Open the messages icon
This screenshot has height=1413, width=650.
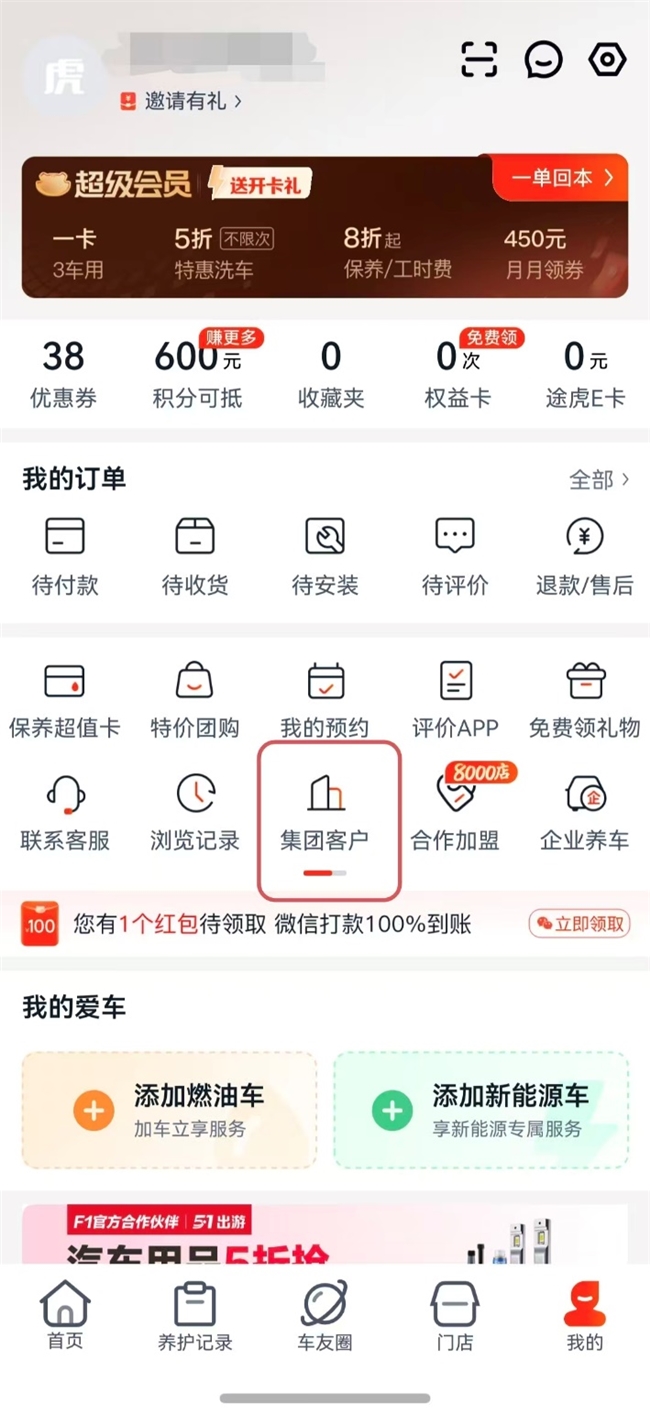[x=543, y=60]
